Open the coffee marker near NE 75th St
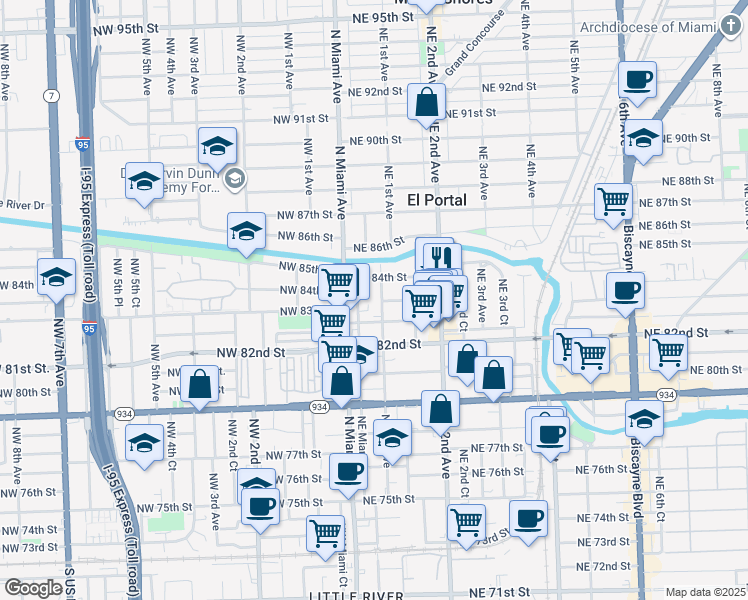748x600 pixels. 348,471
